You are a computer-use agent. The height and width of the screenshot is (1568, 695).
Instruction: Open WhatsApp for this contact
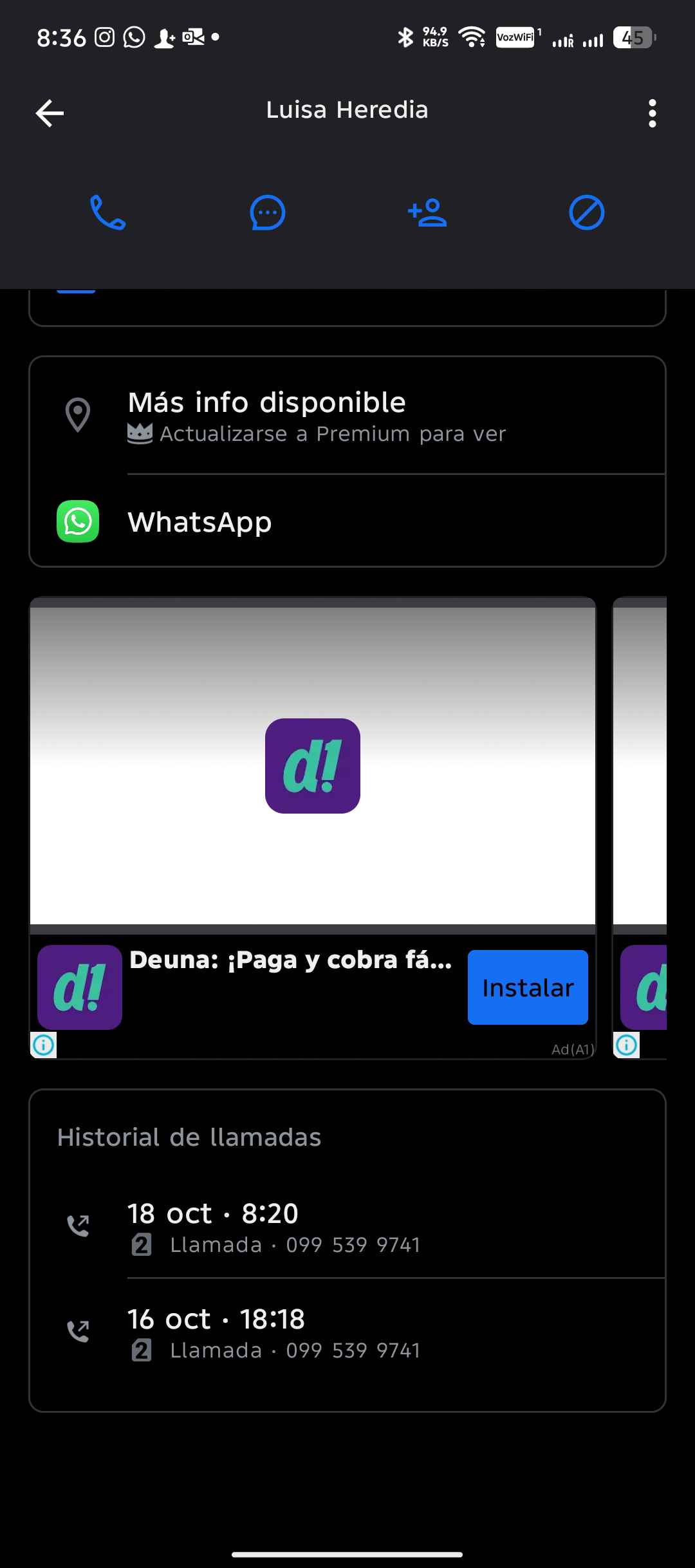(199, 522)
